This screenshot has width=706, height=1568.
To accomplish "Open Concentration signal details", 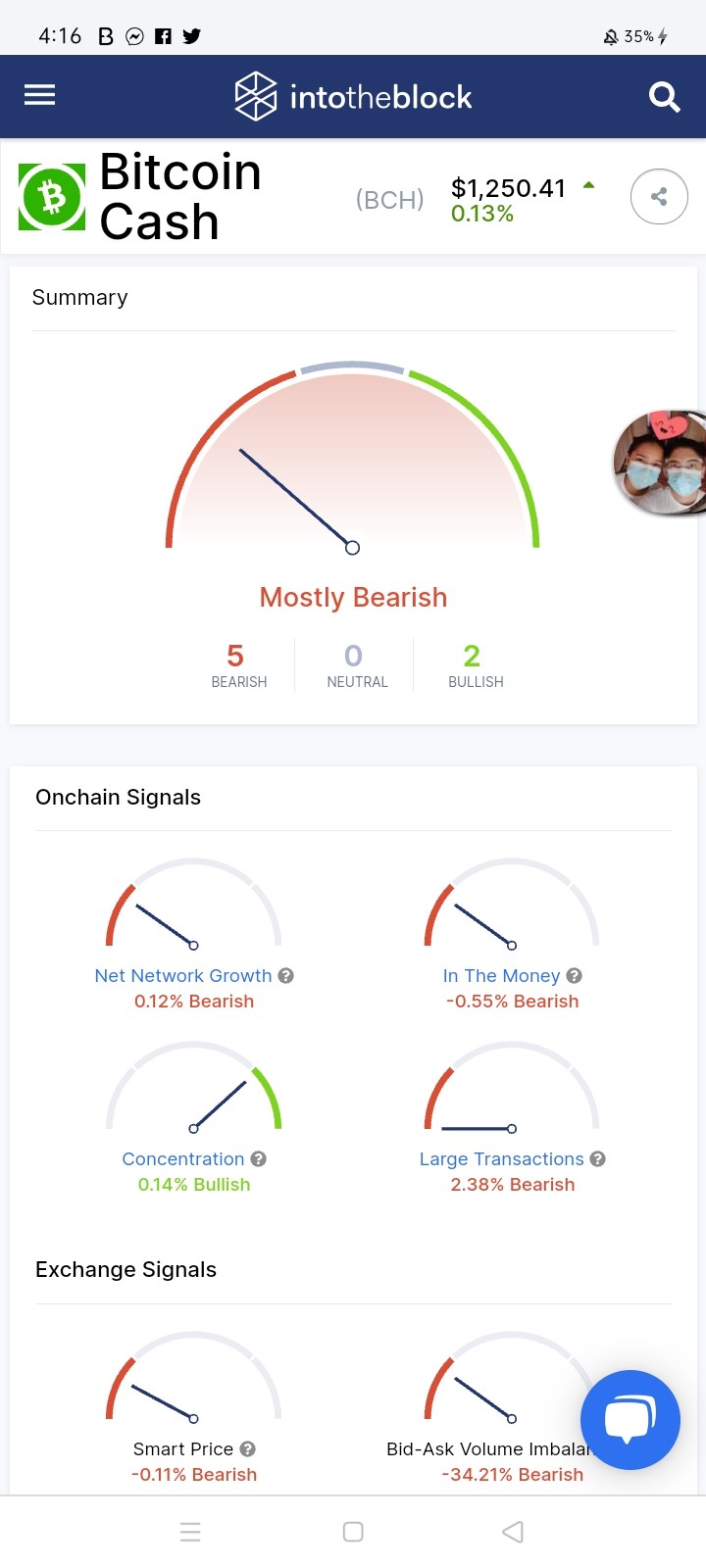I will coord(182,1159).
